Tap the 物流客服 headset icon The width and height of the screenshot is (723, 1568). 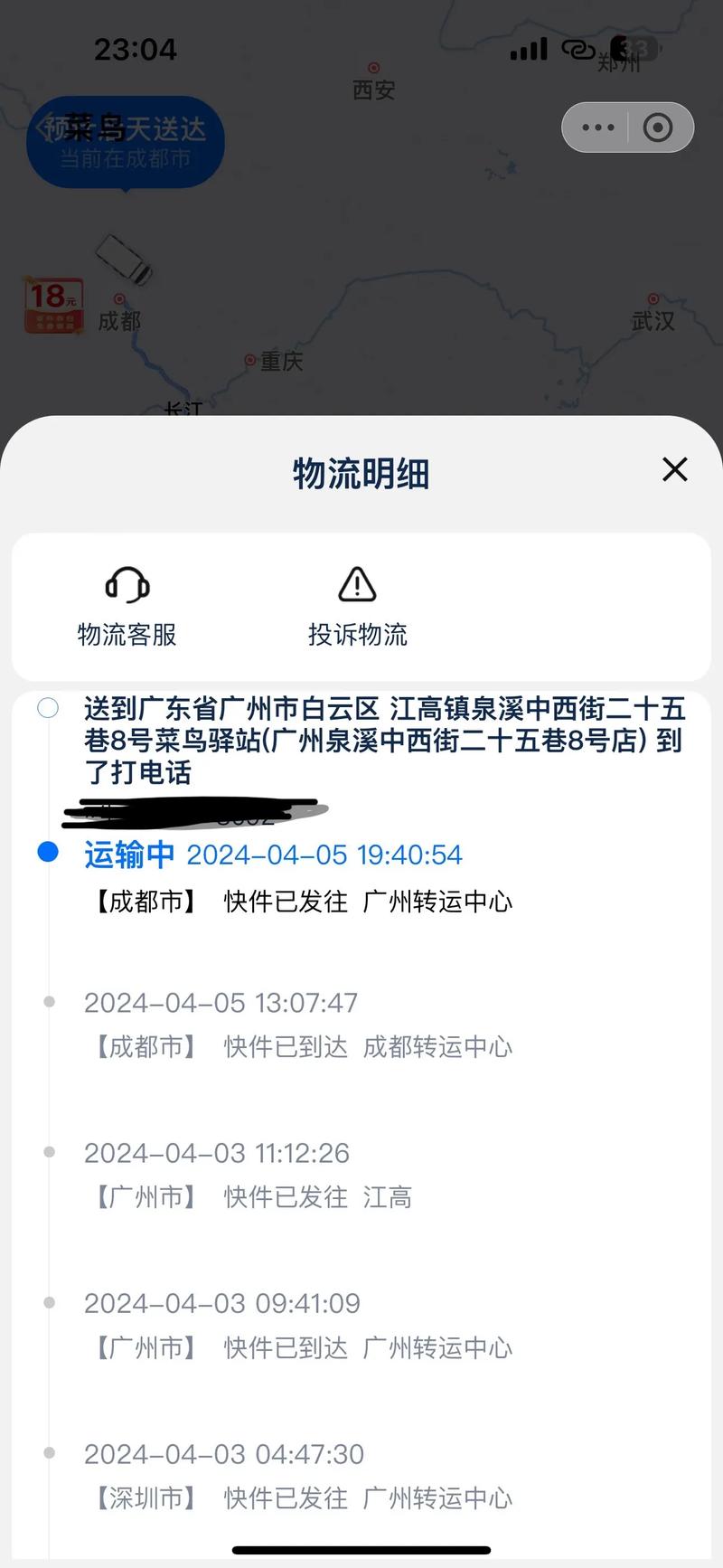(x=126, y=584)
